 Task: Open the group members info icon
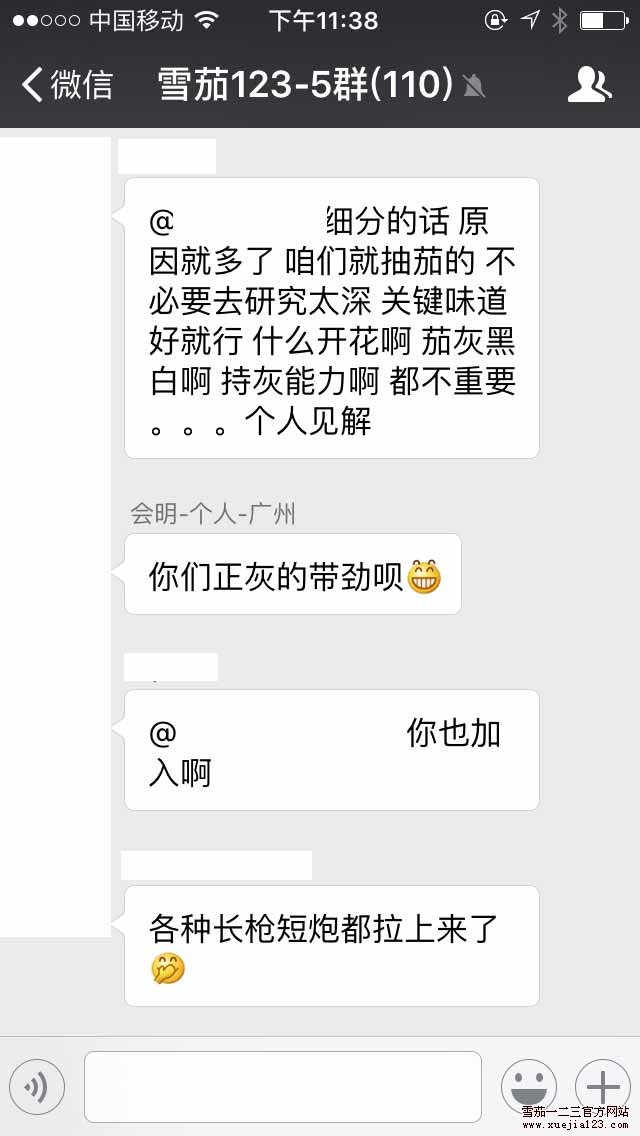point(589,84)
